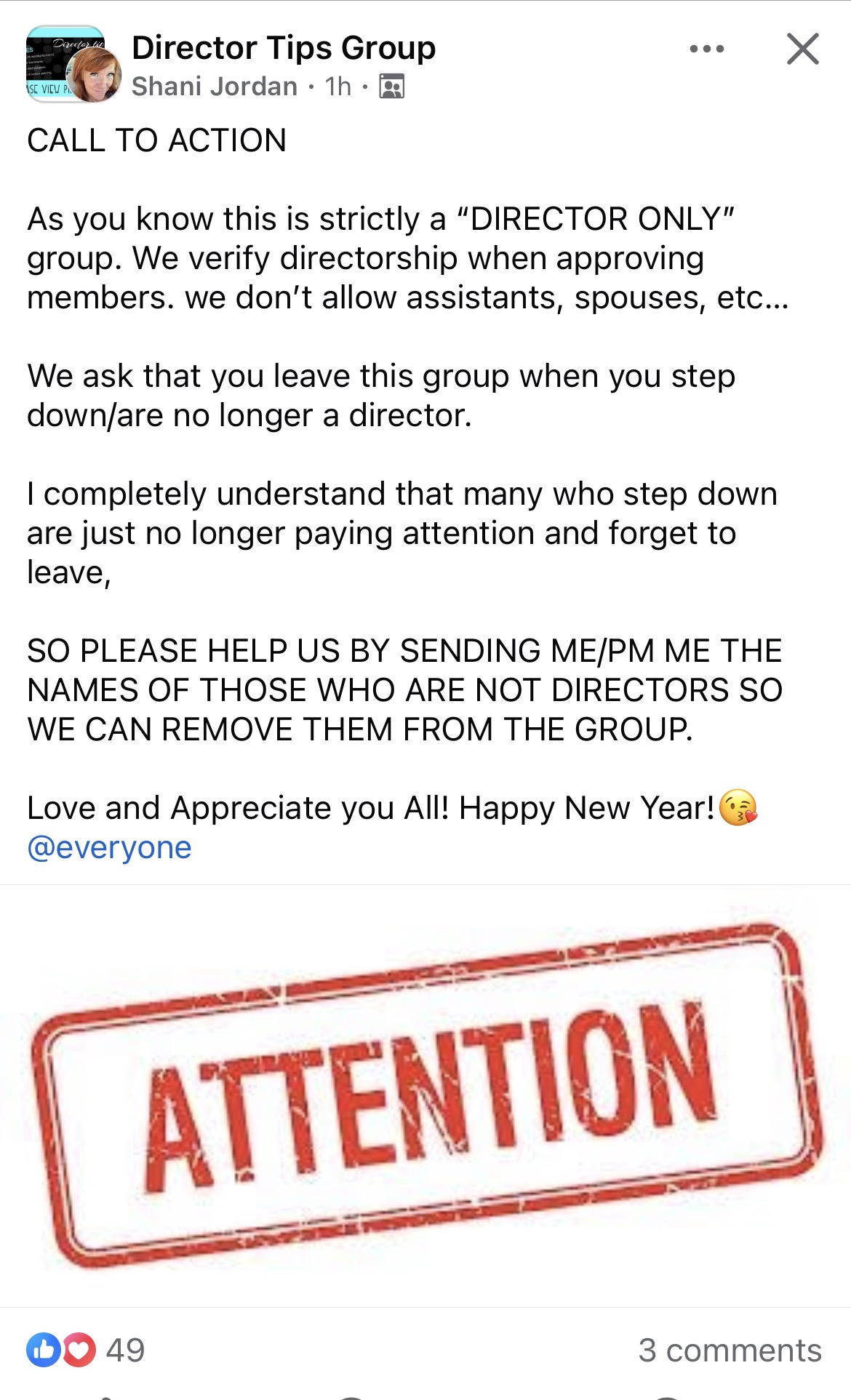Open the three-dot post options menu

[x=706, y=49]
